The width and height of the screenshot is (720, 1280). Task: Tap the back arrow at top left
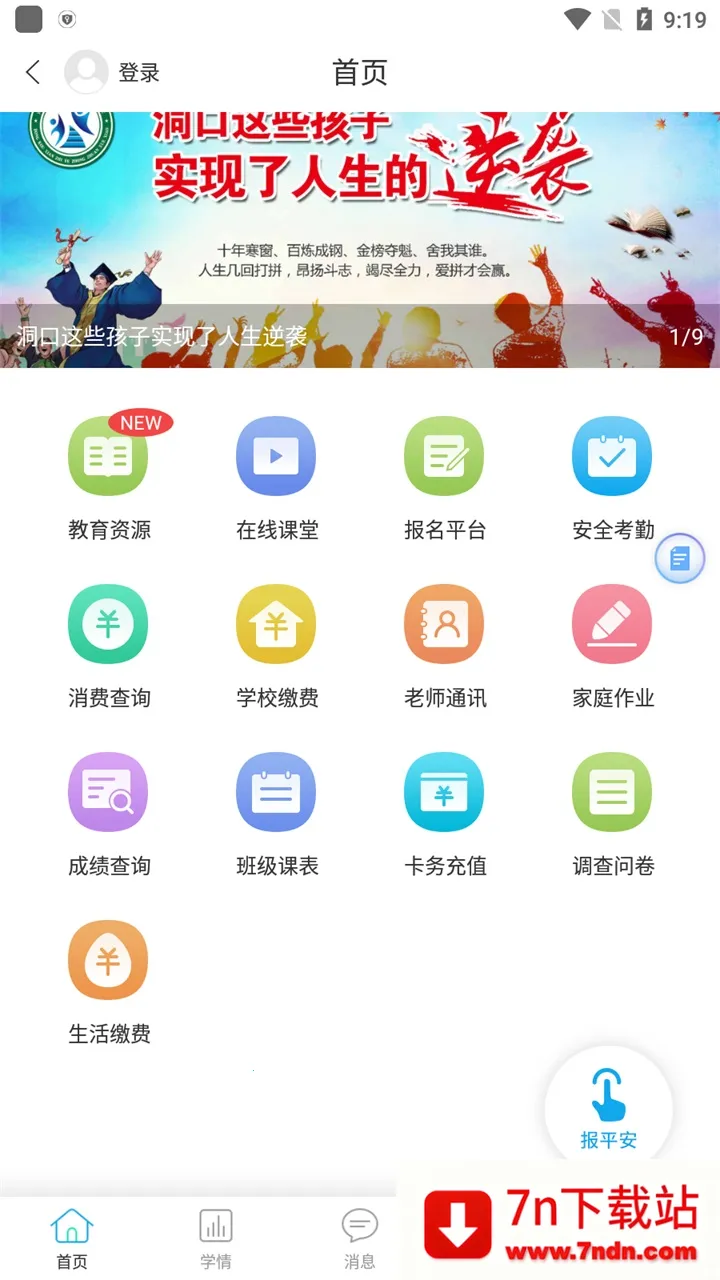pyautogui.click(x=32, y=72)
